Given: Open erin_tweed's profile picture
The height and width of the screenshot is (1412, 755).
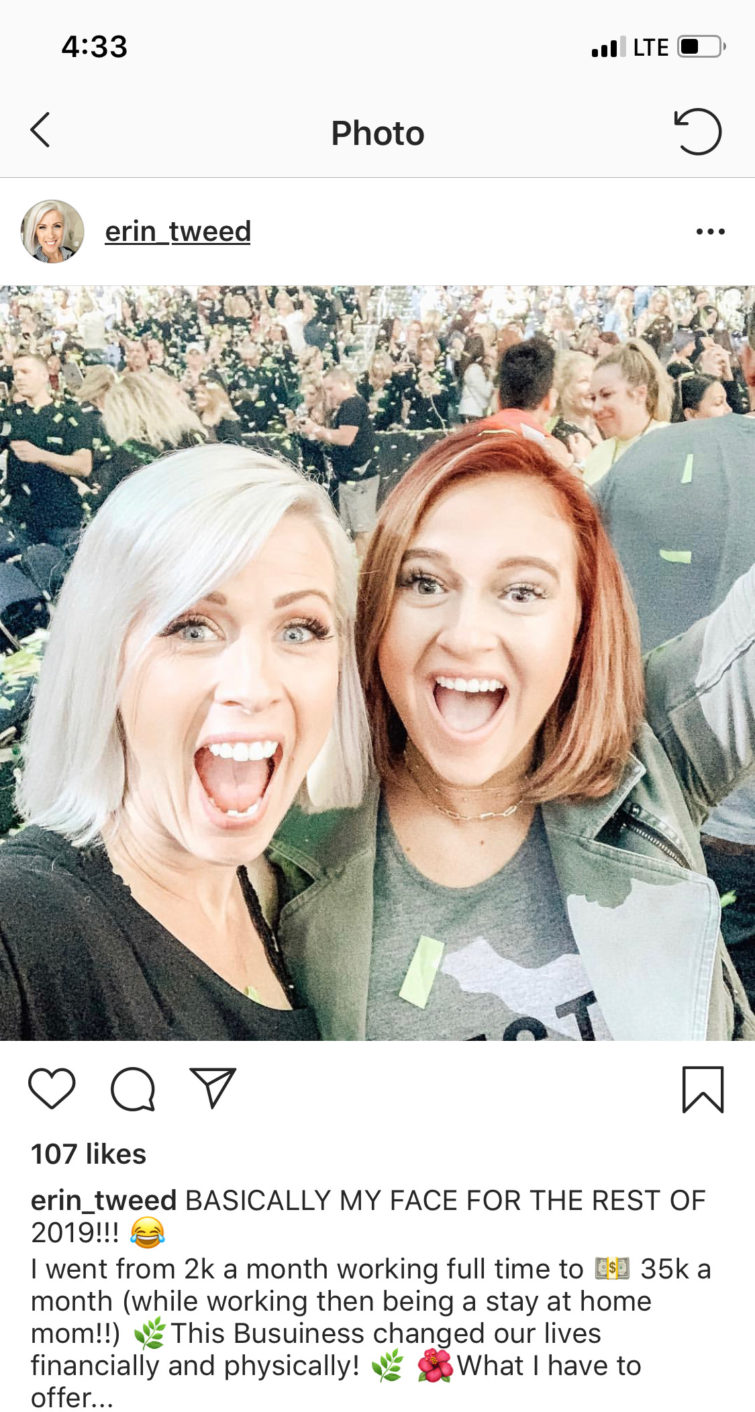Looking at the screenshot, I should tap(52, 231).
